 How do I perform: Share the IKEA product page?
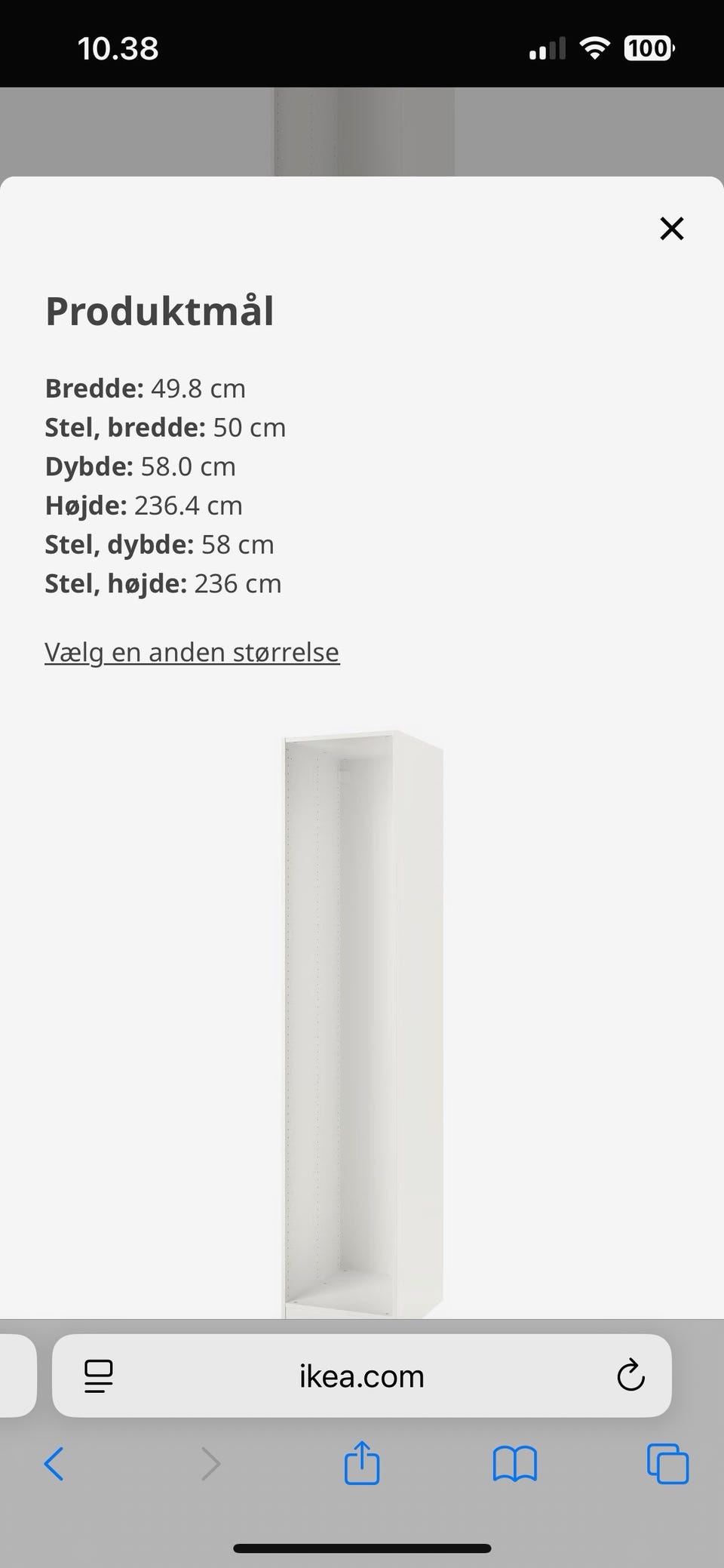coord(362,1464)
